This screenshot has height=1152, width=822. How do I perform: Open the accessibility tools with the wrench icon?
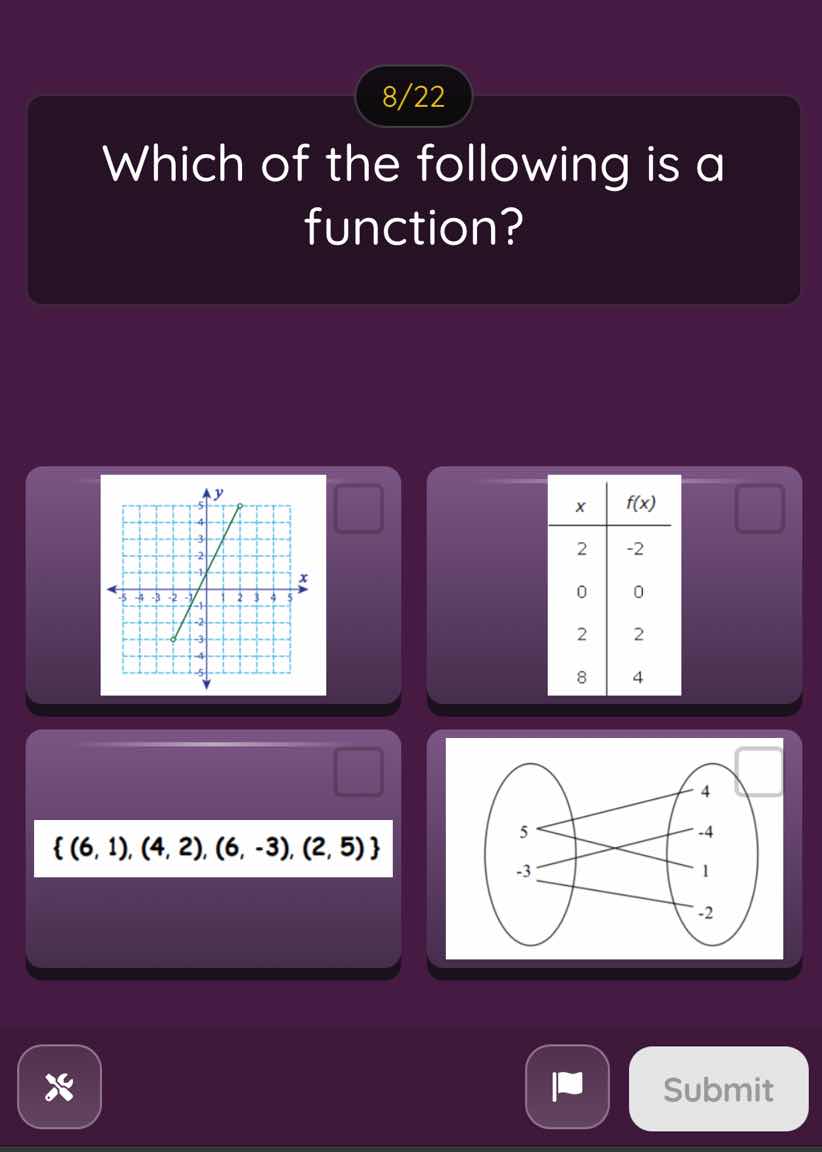59,1089
